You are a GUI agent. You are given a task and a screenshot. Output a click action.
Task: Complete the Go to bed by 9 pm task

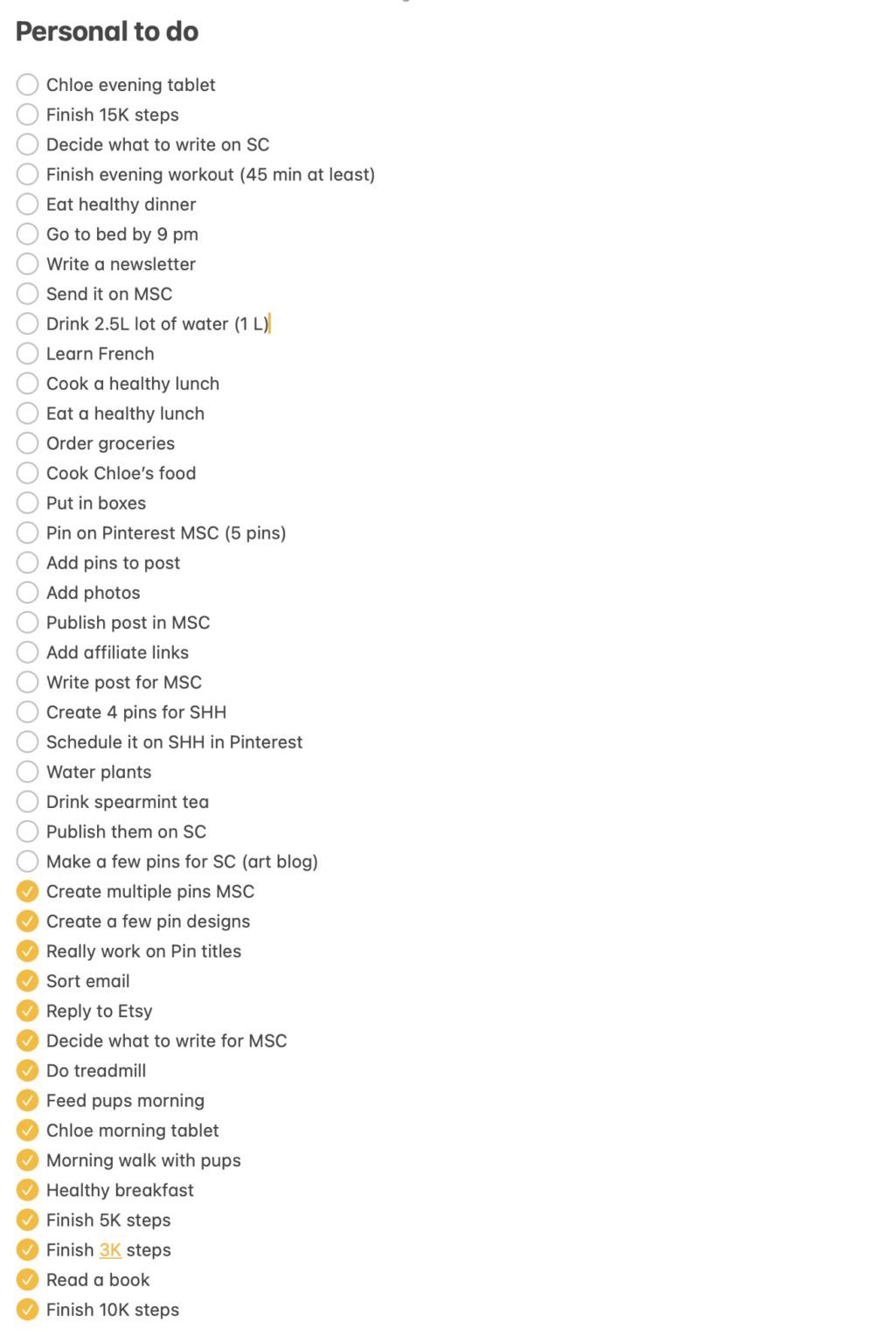coord(28,234)
